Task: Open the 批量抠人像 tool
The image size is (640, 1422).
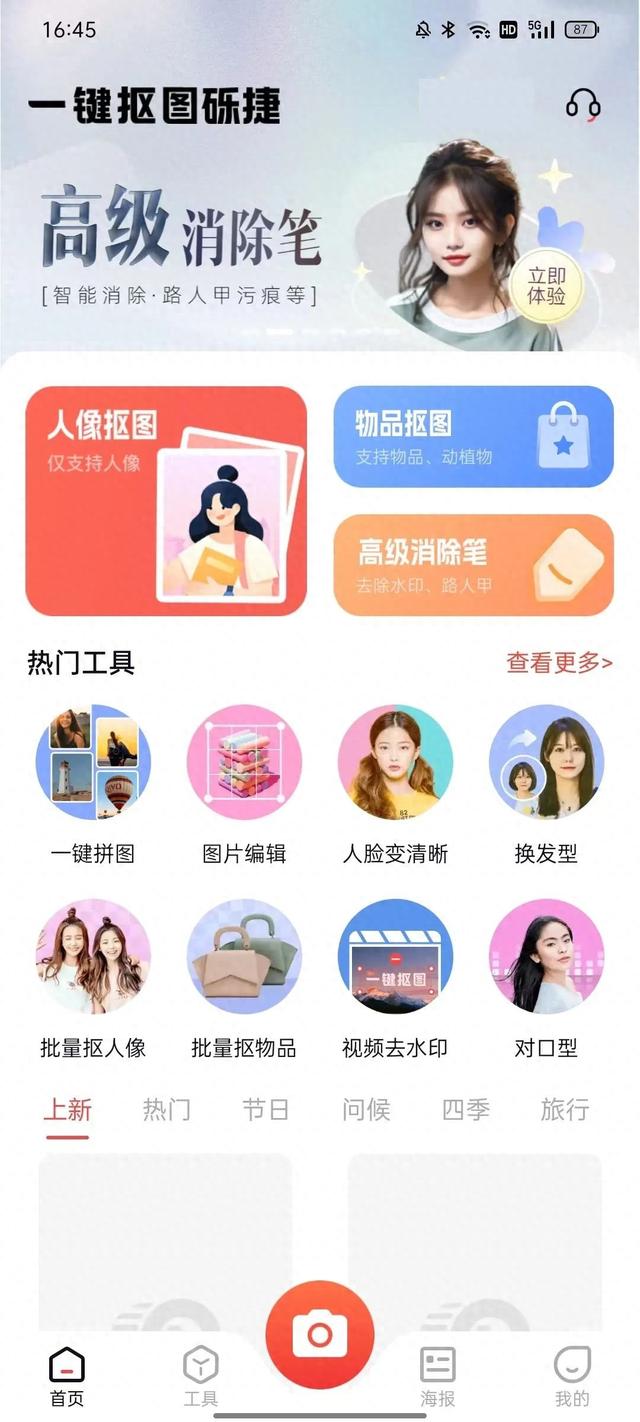Action: pos(93,980)
